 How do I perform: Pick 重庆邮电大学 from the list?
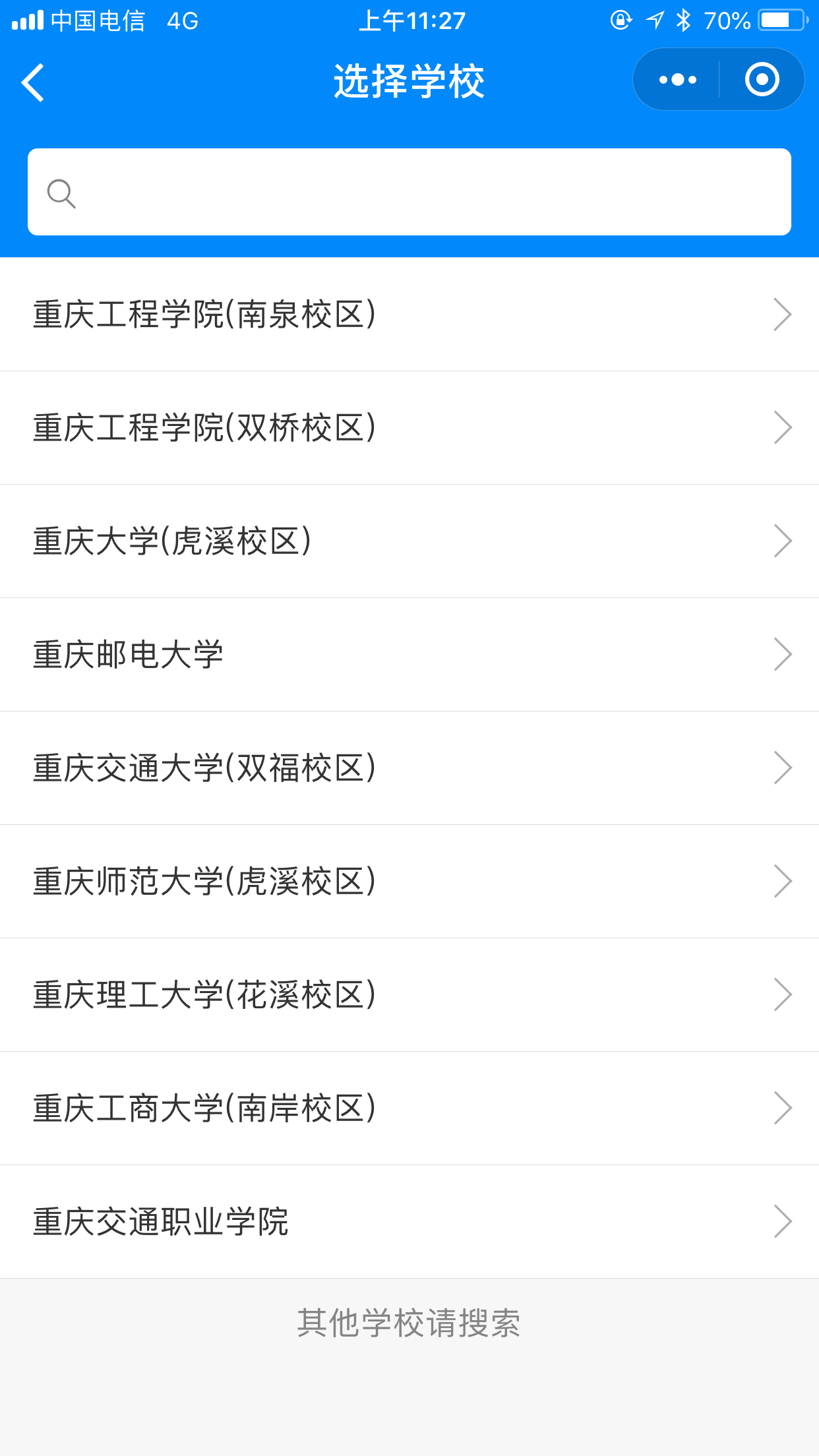click(x=409, y=655)
